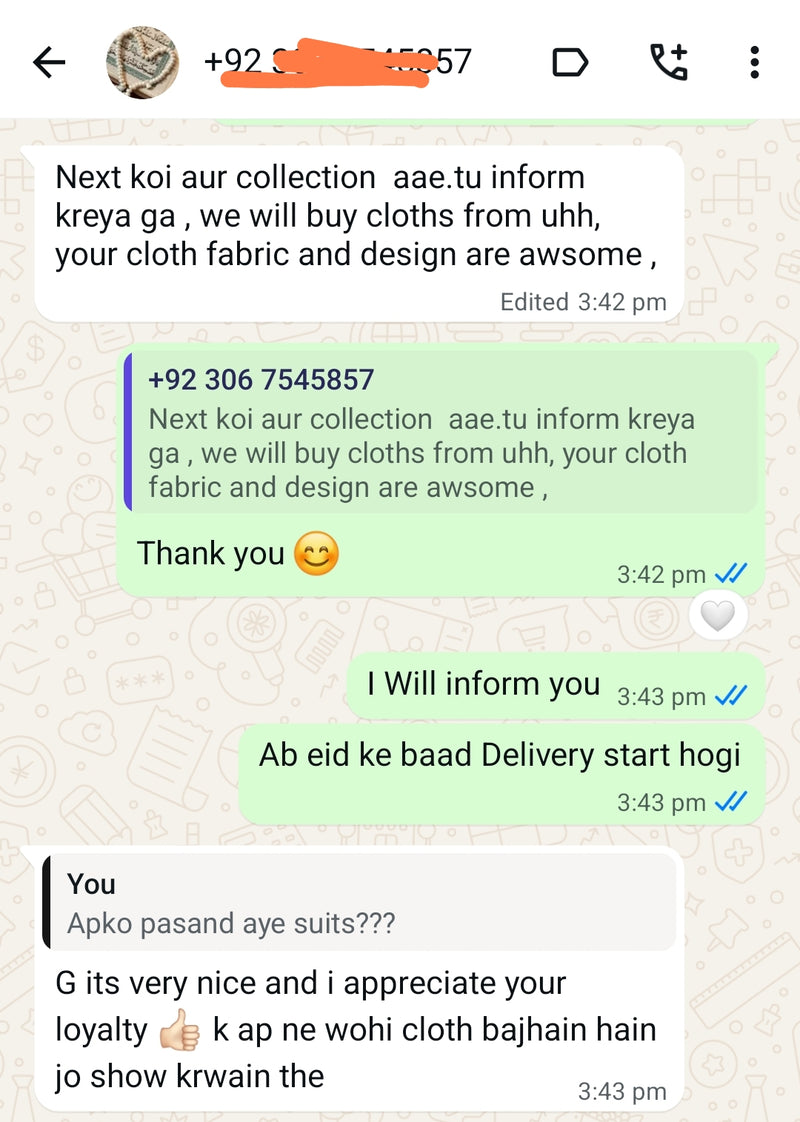Start a video call with contact
Image resolution: width=800 pixels, height=1122 pixels.
tap(571, 61)
